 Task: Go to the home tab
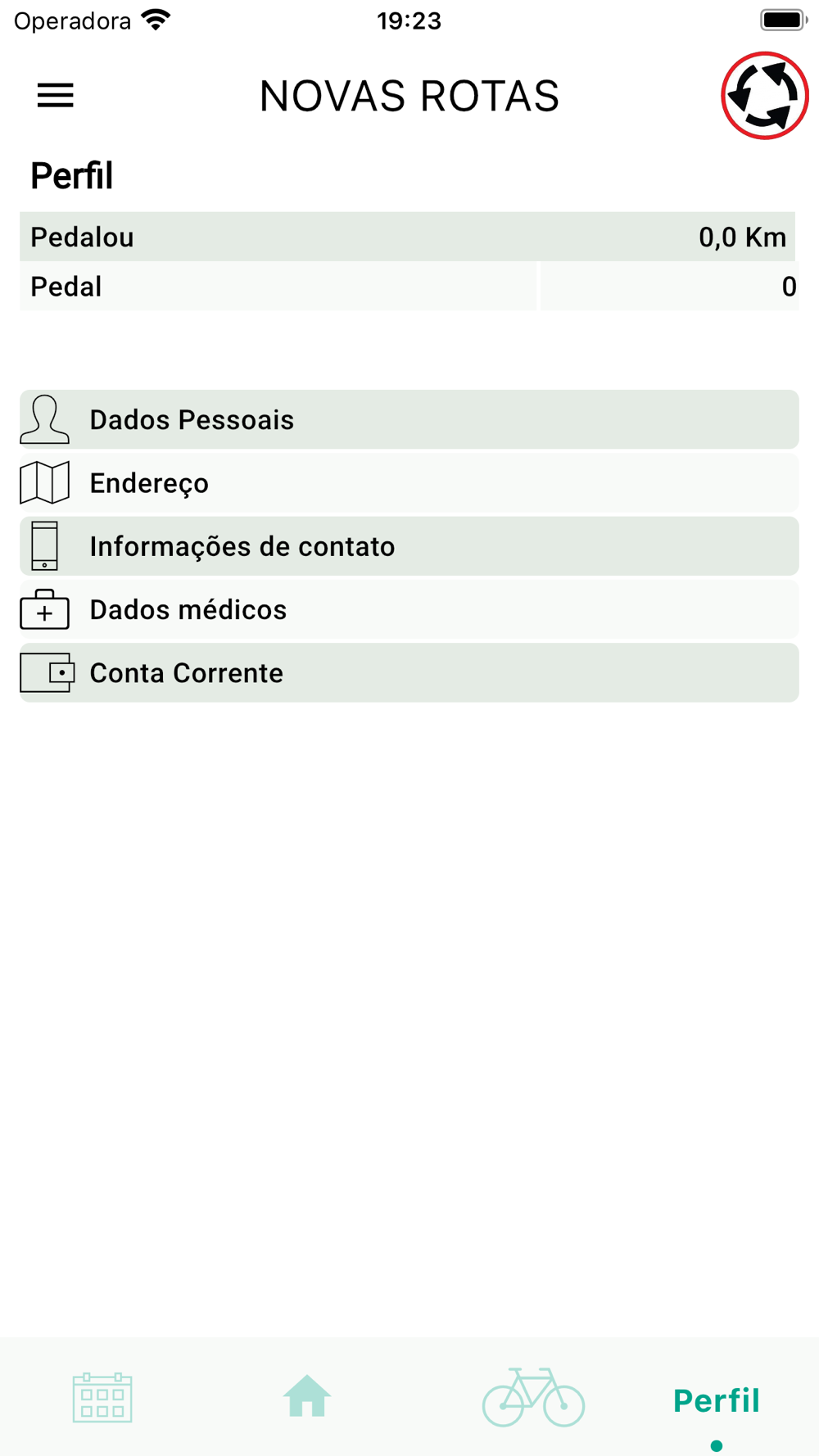307,1396
